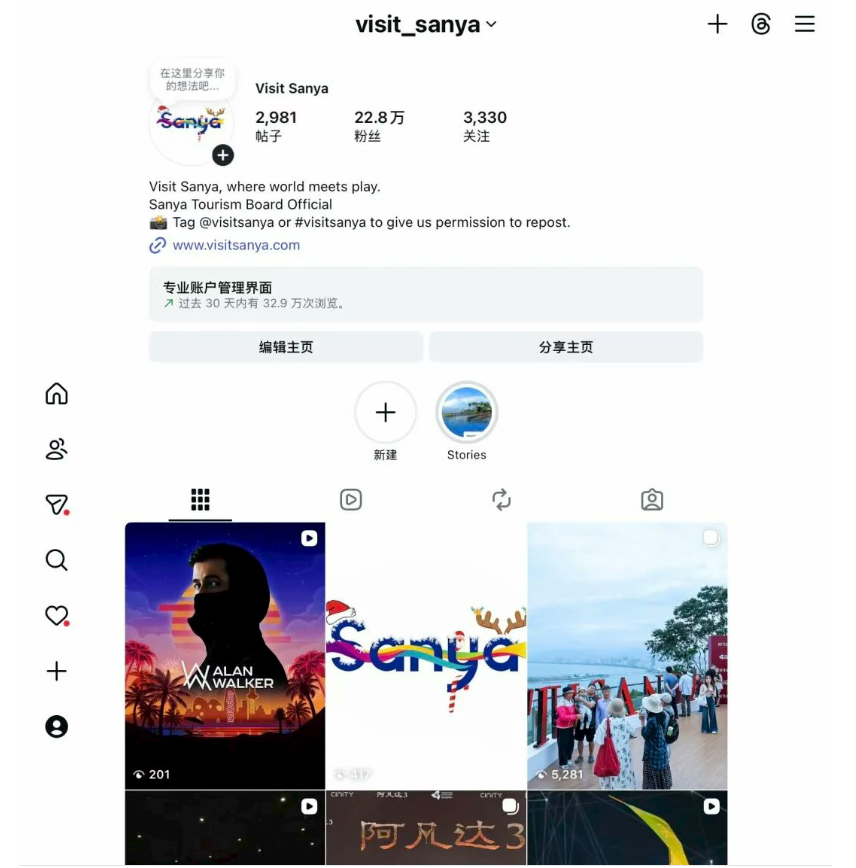
Task: Open the hamburger menu
Action: (804, 25)
